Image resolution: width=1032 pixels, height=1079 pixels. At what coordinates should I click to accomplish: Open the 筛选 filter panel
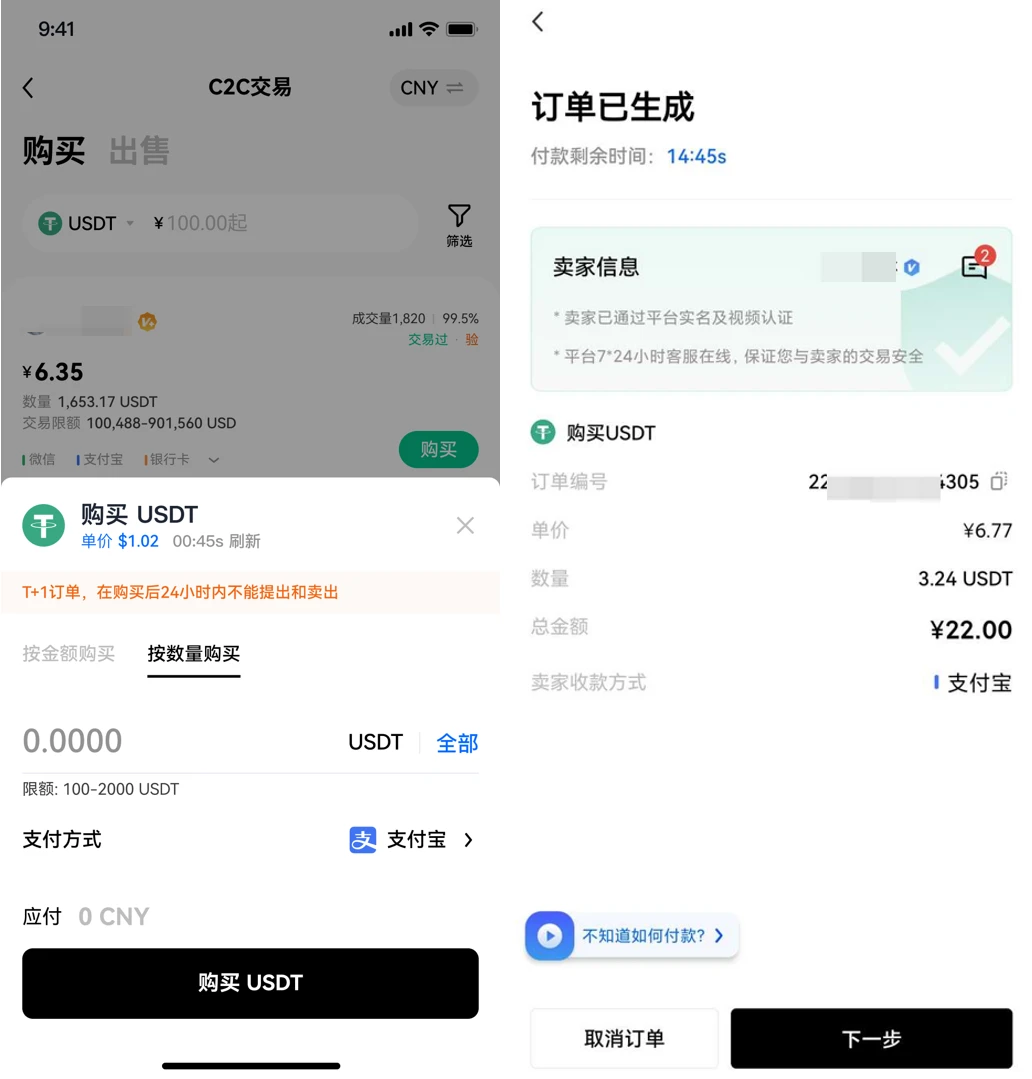pos(459,222)
